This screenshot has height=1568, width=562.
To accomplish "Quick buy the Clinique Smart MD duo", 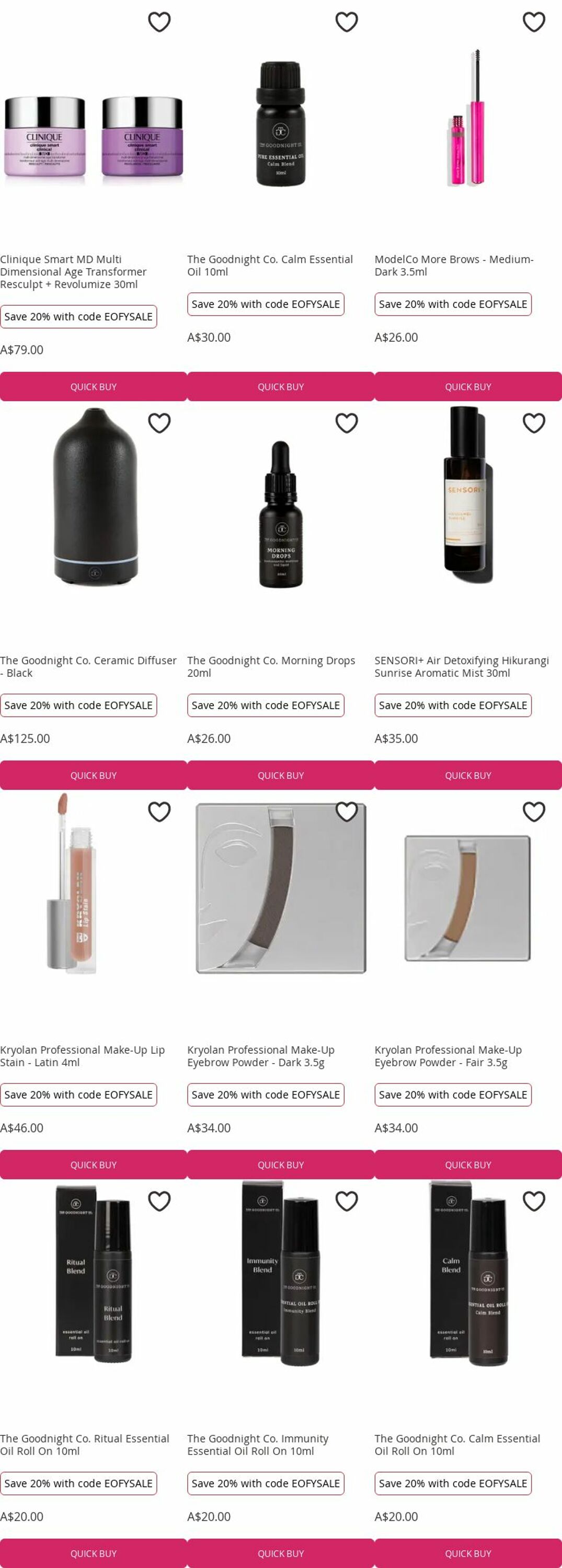I will pos(93,387).
